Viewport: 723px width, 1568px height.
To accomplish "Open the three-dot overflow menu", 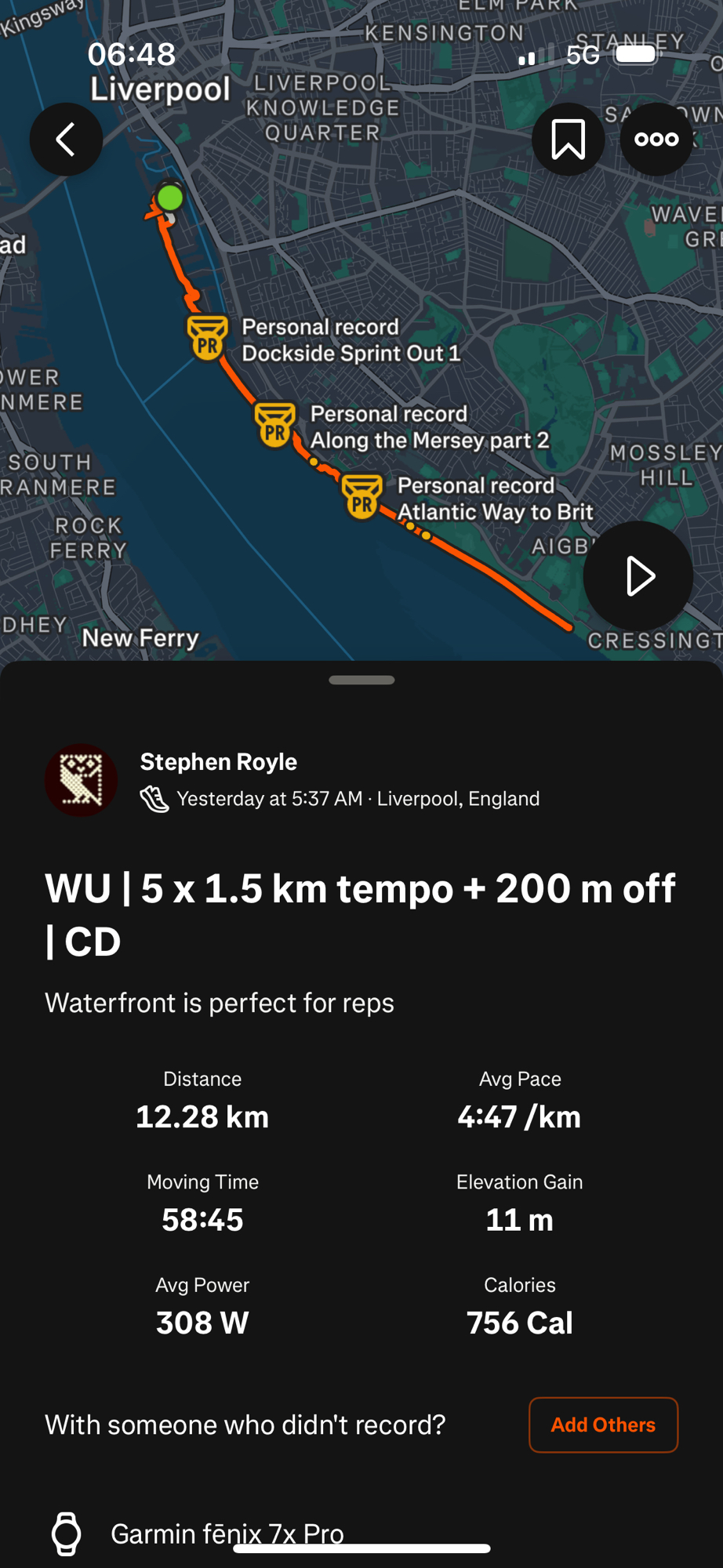I will (656, 140).
